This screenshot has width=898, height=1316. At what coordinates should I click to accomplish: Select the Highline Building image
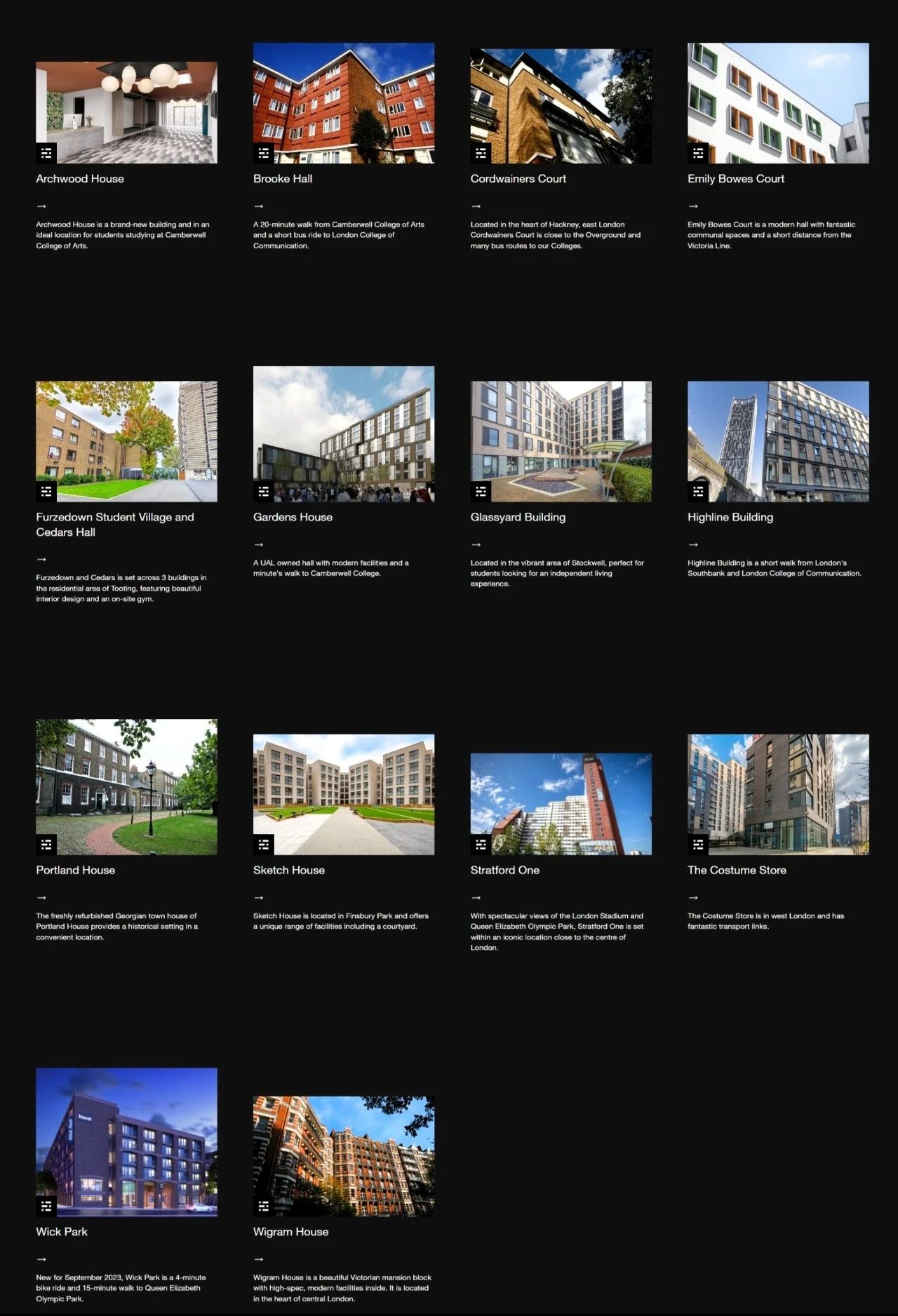778,441
